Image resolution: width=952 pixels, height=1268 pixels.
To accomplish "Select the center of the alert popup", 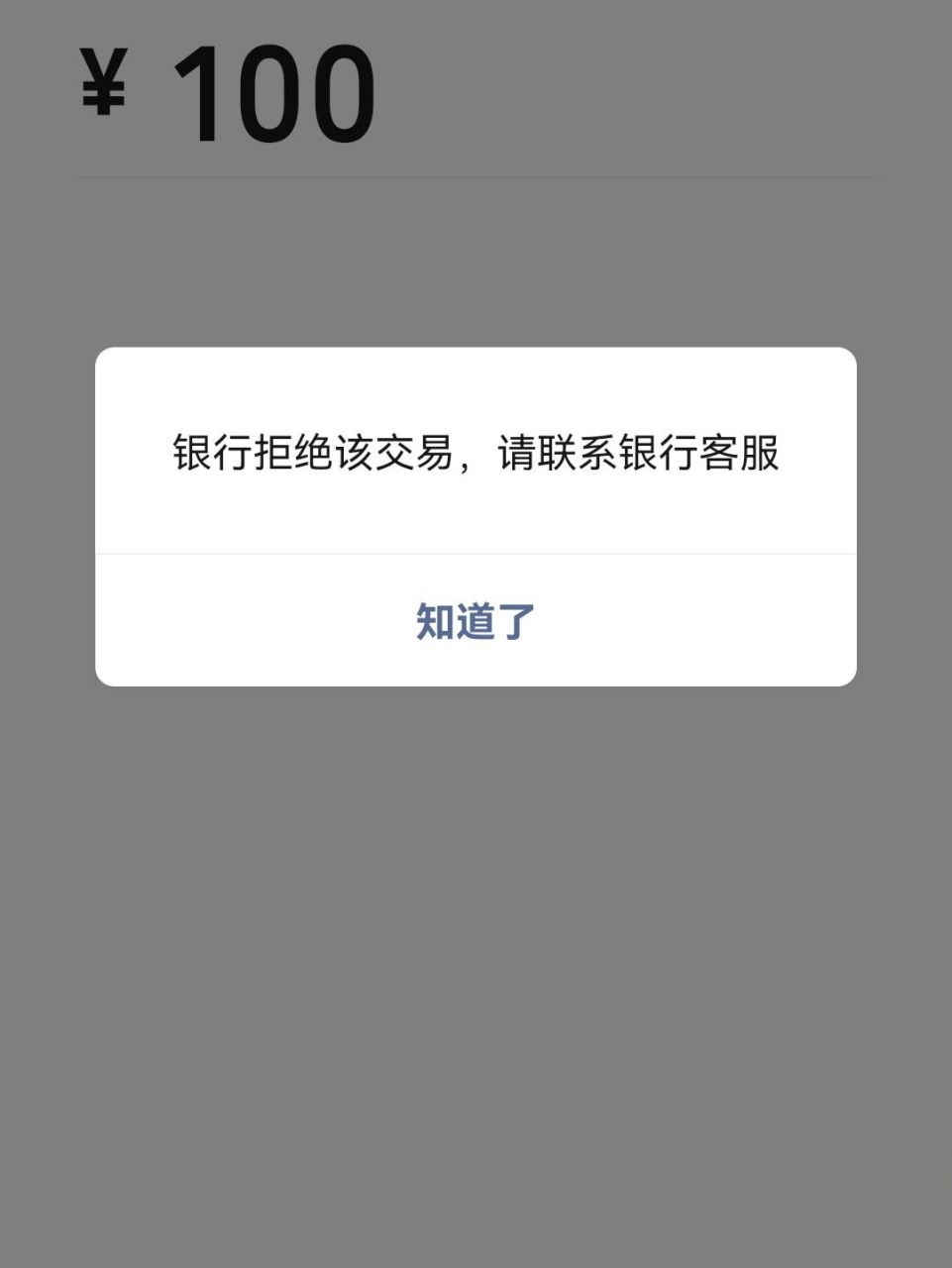I will click(x=476, y=515).
